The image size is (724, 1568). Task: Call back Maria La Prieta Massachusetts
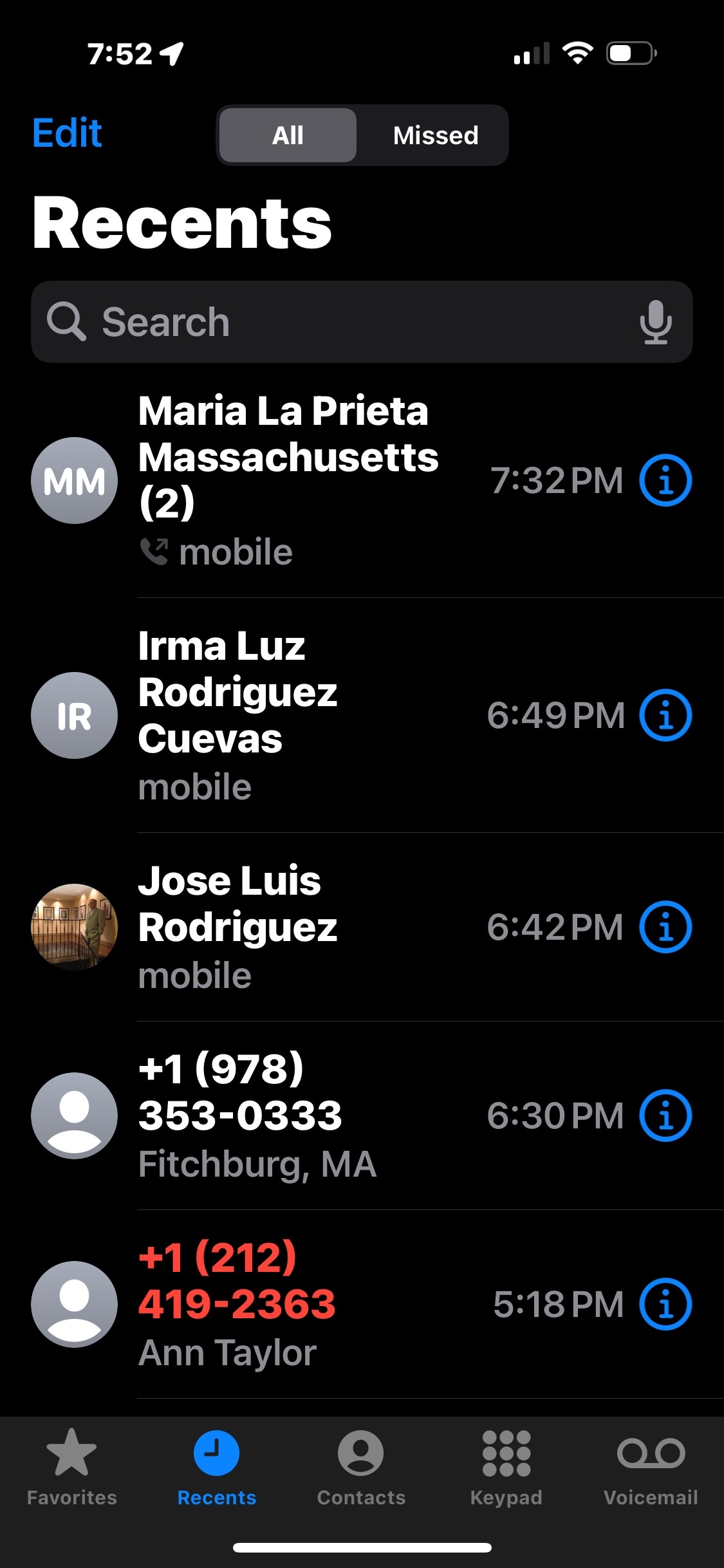pyautogui.click(x=288, y=457)
